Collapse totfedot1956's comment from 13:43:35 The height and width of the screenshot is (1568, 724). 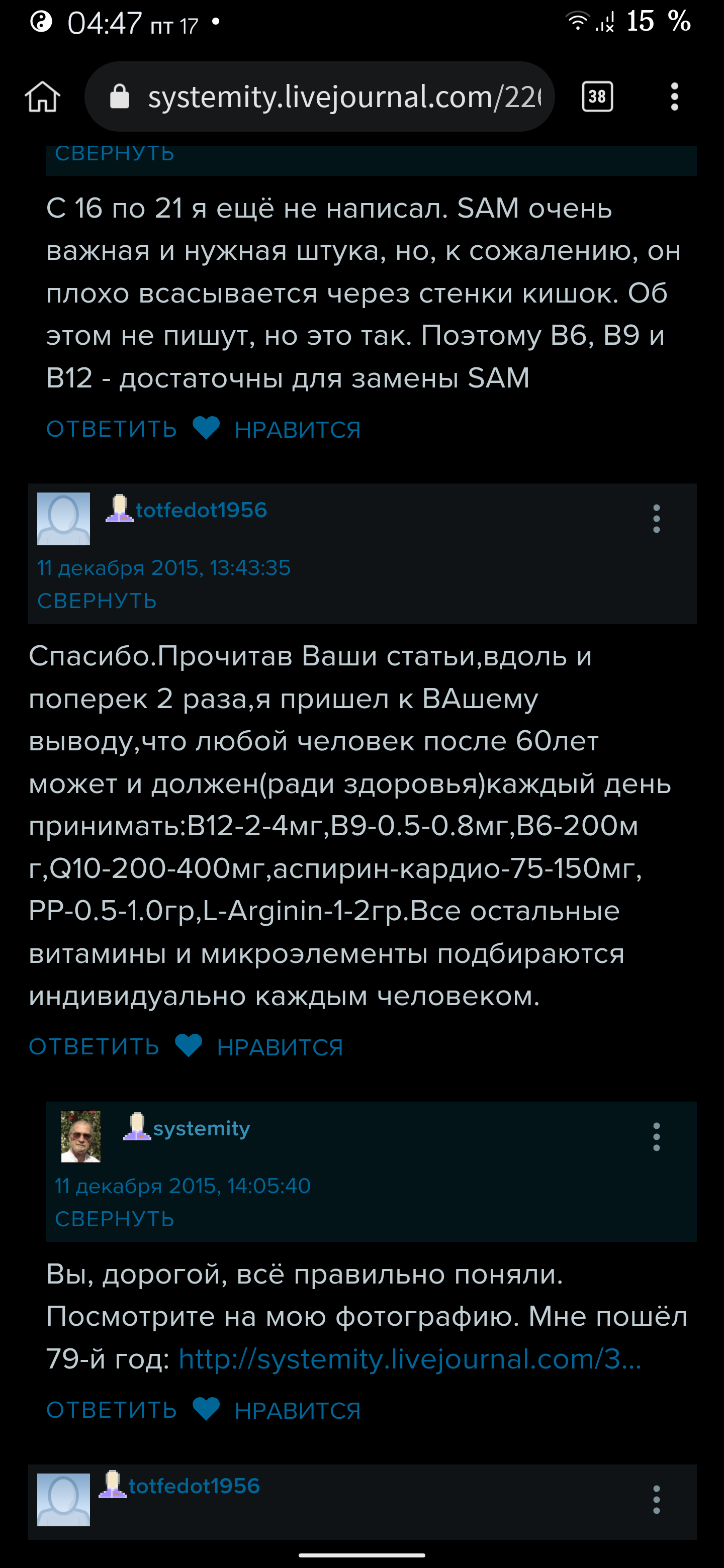coord(97,602)
